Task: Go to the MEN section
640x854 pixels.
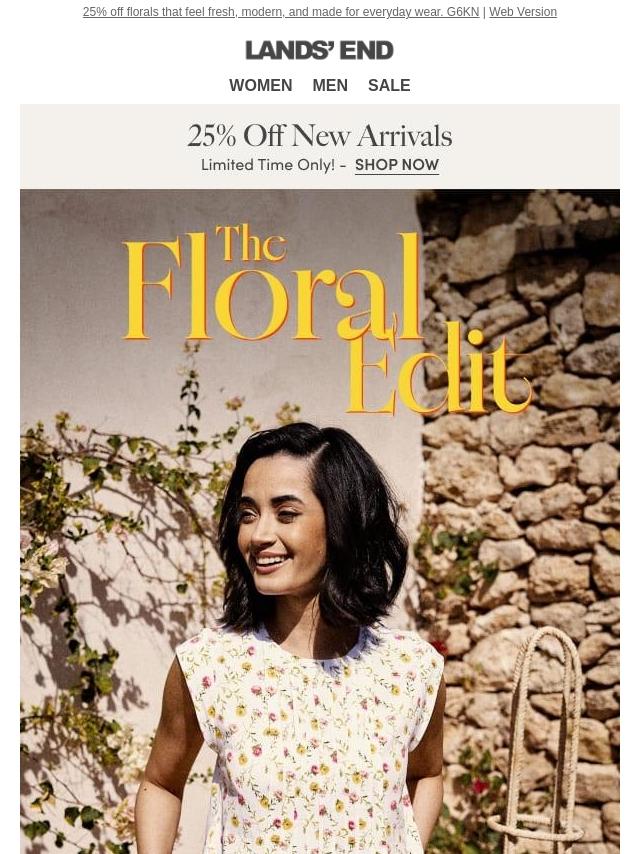Action: 329,86
